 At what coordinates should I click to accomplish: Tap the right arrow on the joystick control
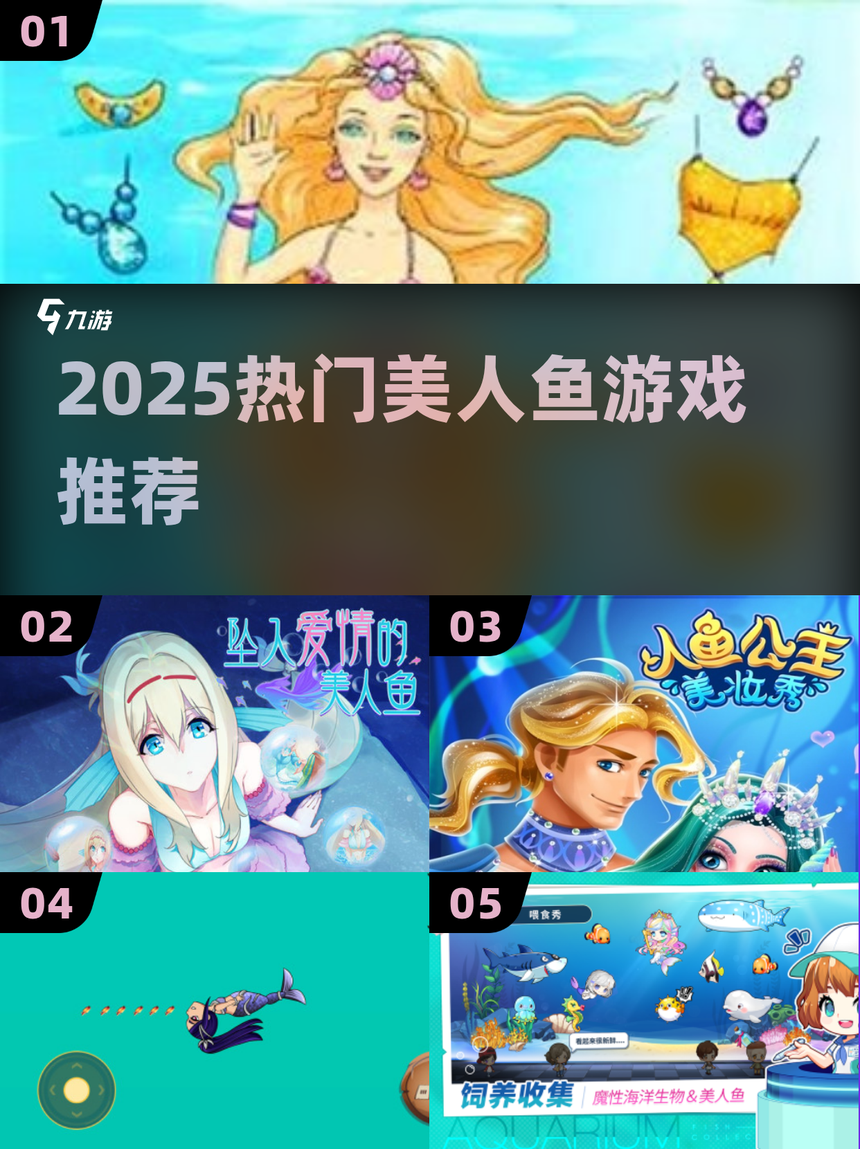100,1088
